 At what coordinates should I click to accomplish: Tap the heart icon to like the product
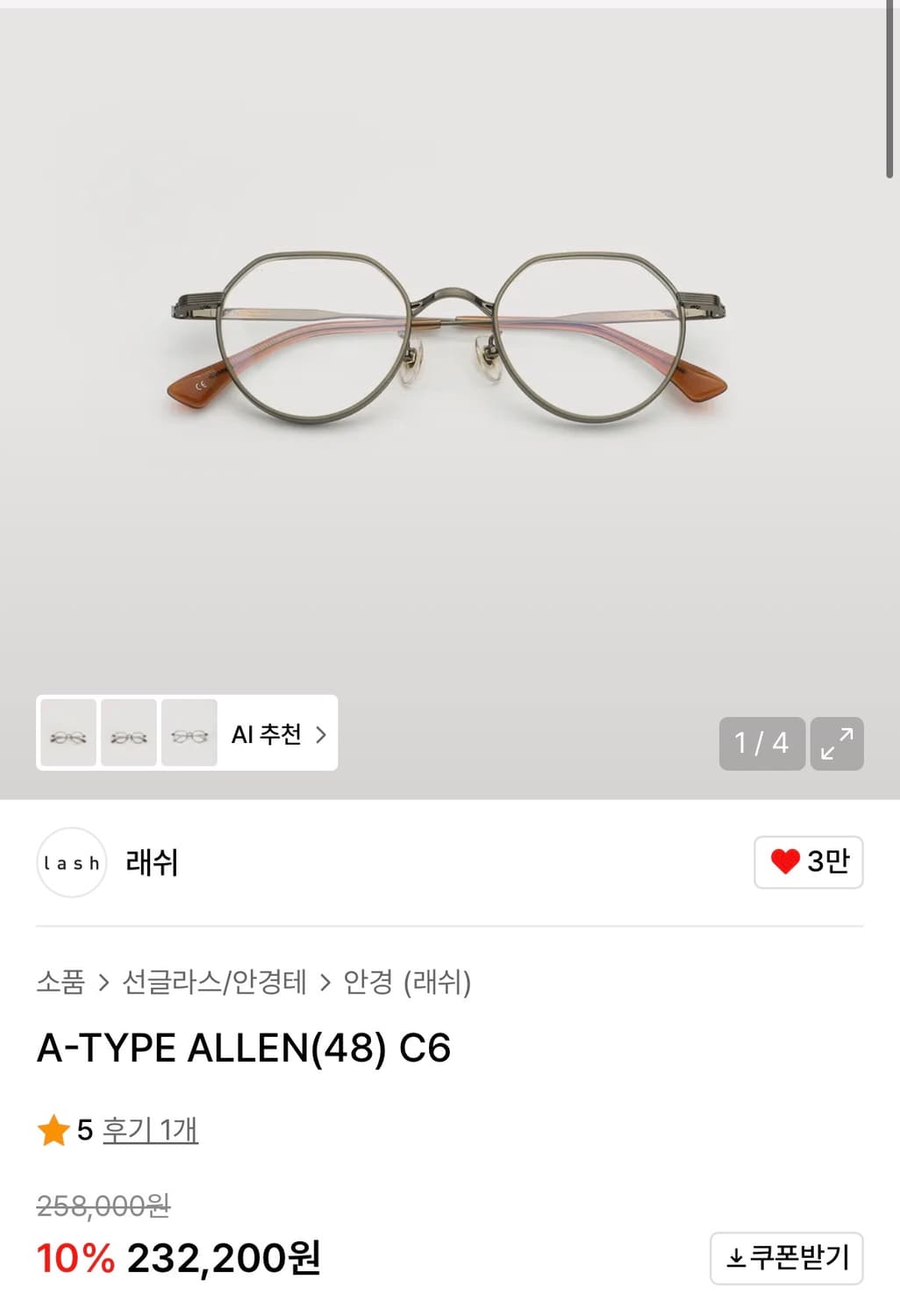[x=785, y=862]
